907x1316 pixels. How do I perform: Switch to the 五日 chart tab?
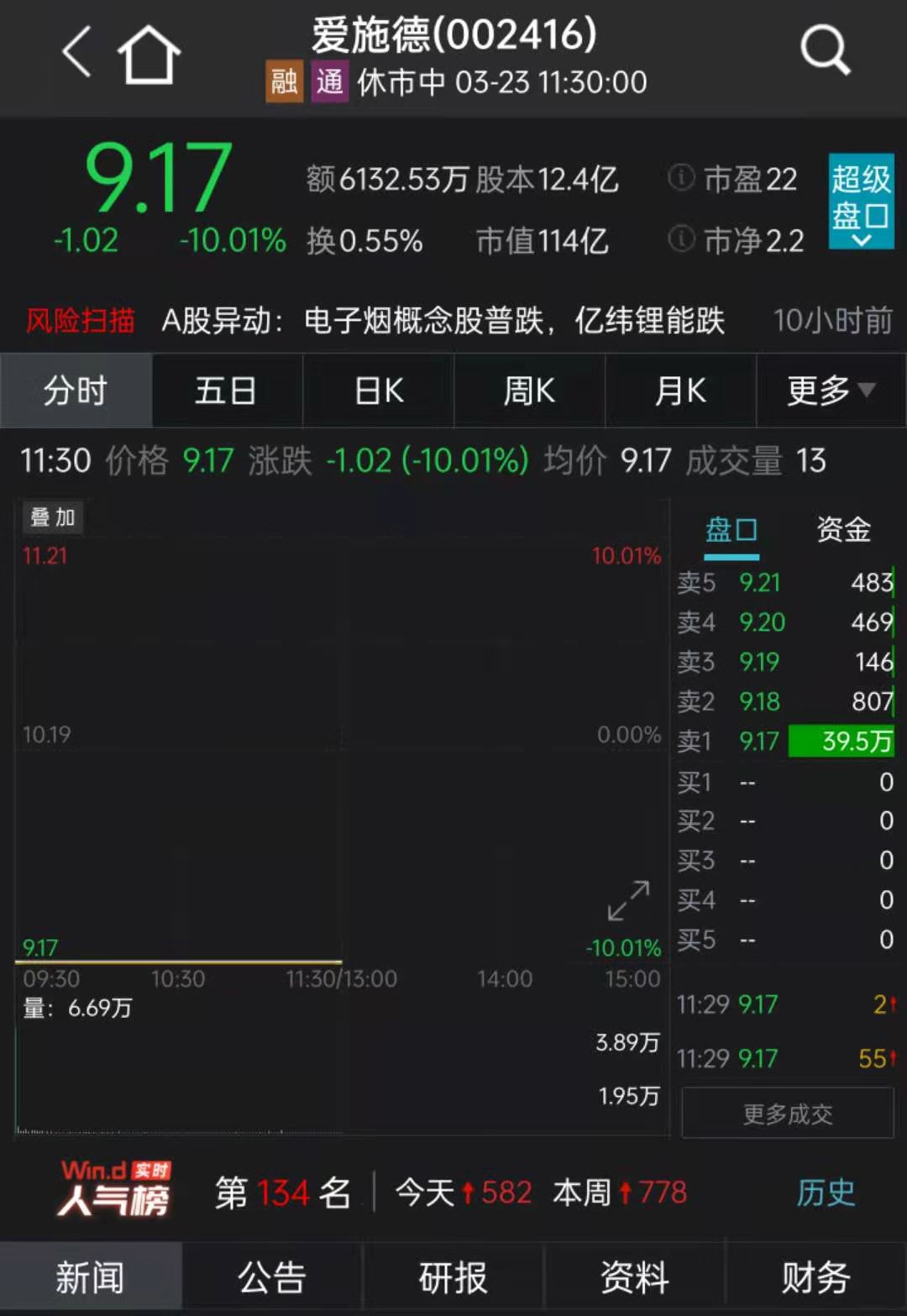pyautogui.click(x=226, y=391)
